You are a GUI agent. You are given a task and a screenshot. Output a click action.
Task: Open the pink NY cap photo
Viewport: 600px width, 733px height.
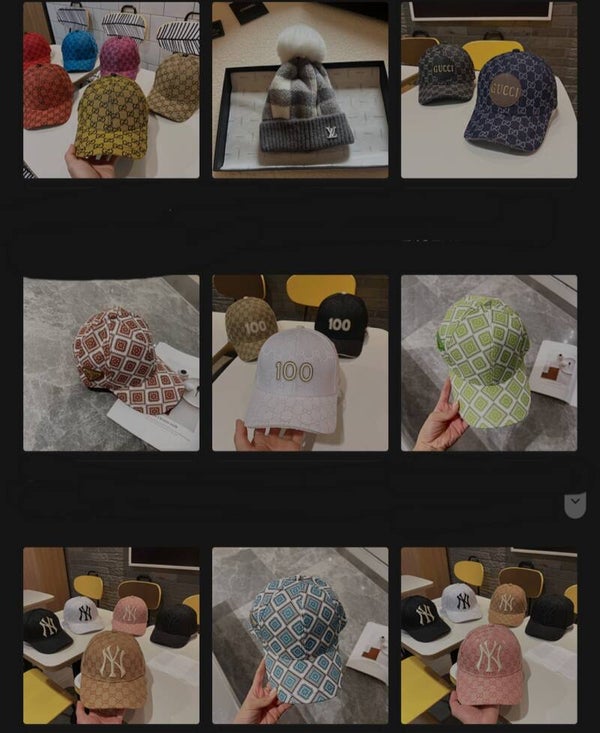[x=489, y=635]
